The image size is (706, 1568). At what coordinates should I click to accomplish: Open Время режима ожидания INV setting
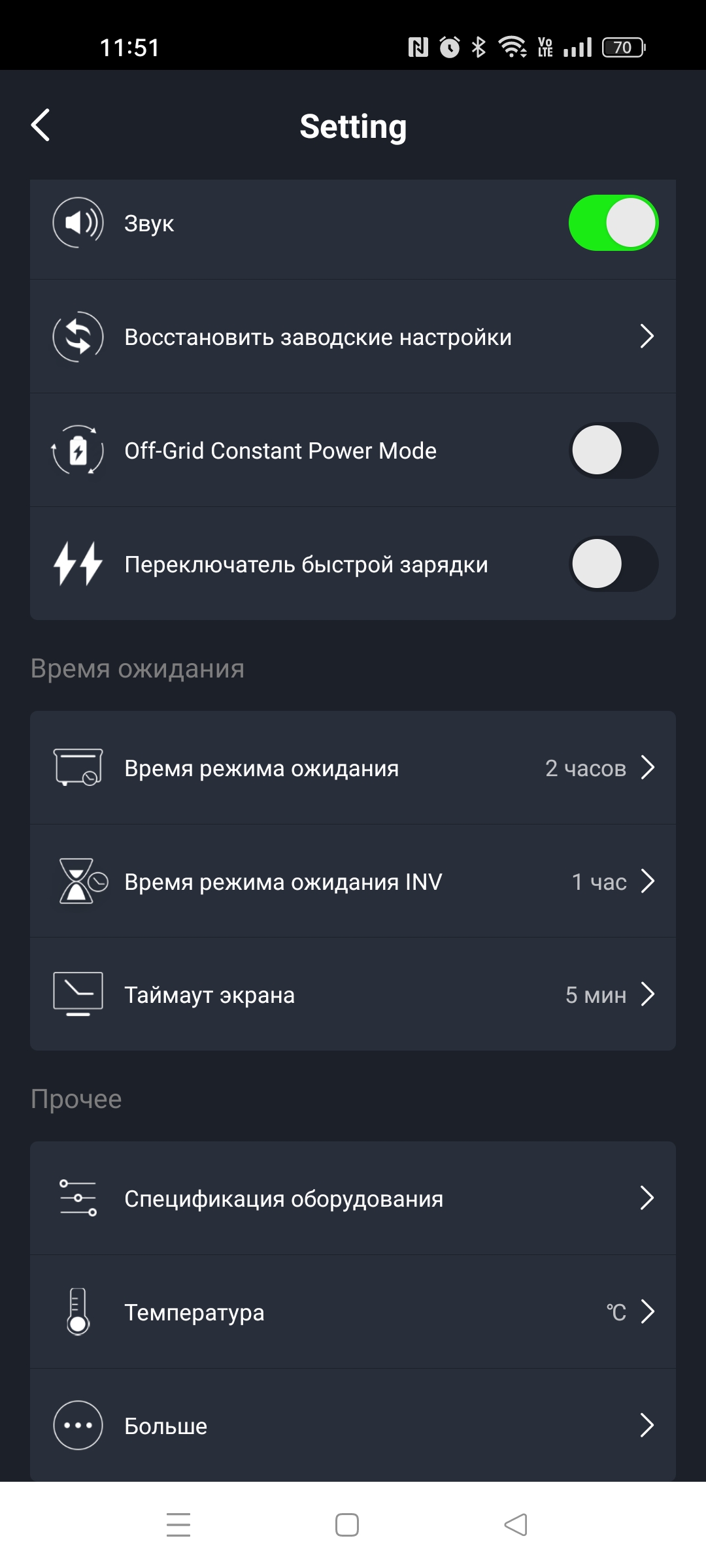[353, 881]
